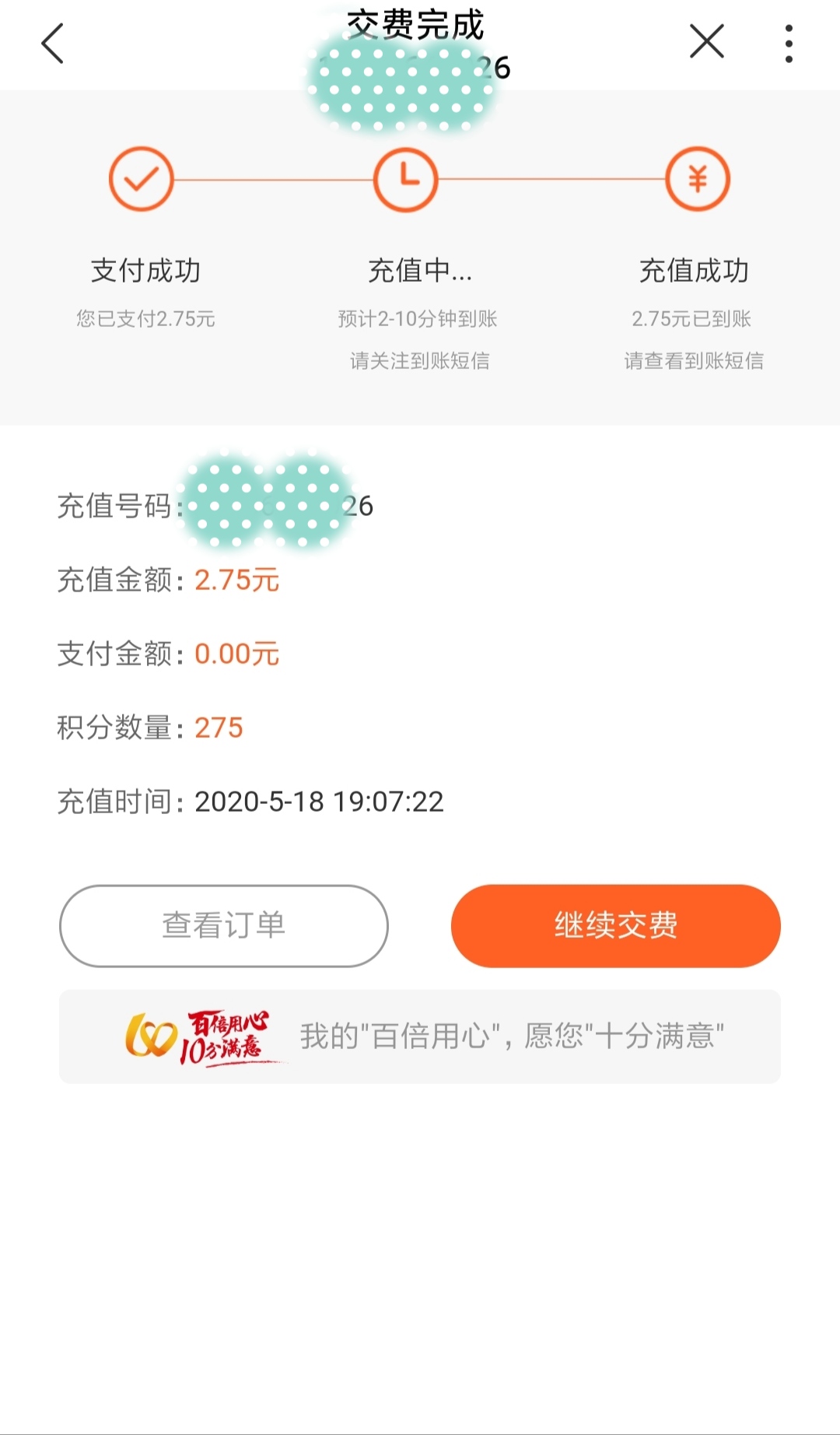Viewport: 840px width, 1435px height.
Task: Tap the 继续交费 button
Action: 615,925
